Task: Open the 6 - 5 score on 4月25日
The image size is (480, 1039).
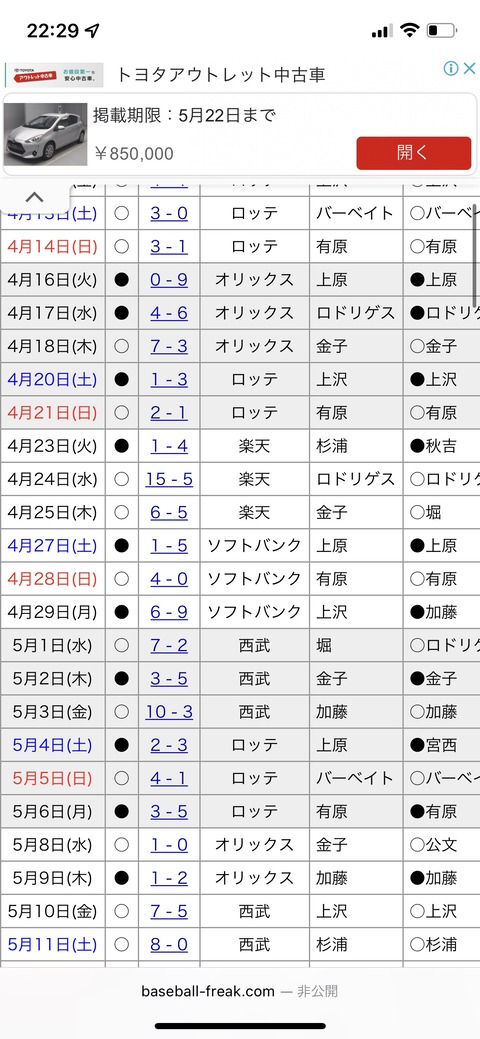Action: pos(169,512)
